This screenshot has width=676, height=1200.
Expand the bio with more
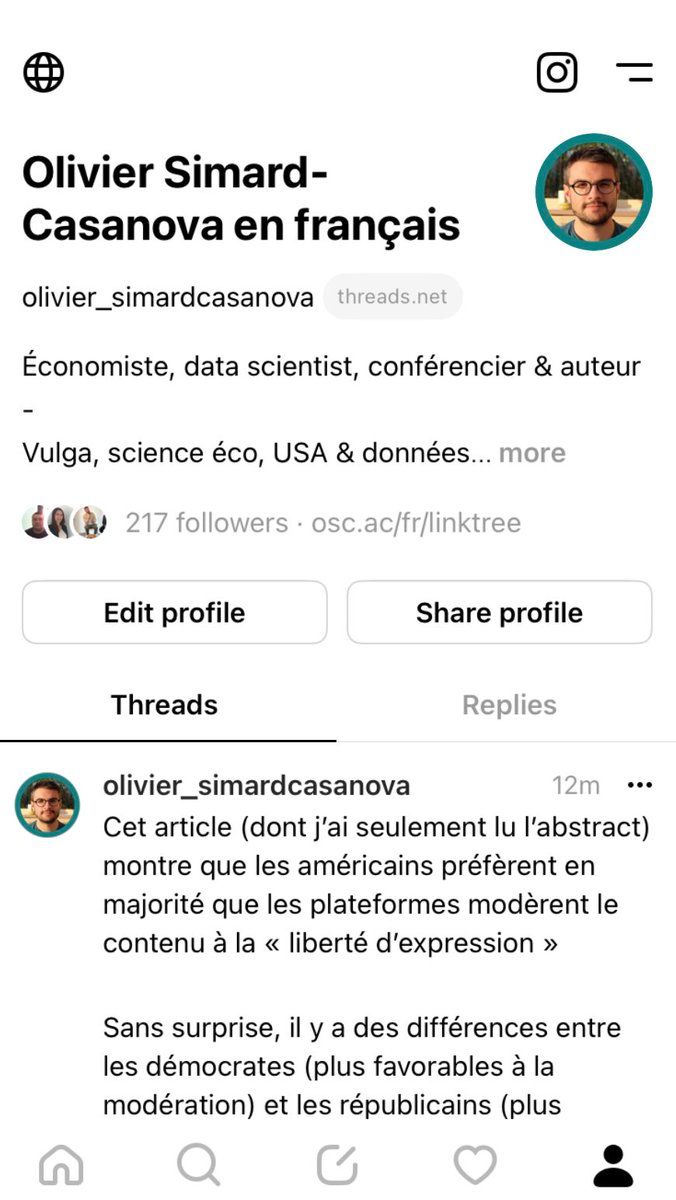coord(532,453)
